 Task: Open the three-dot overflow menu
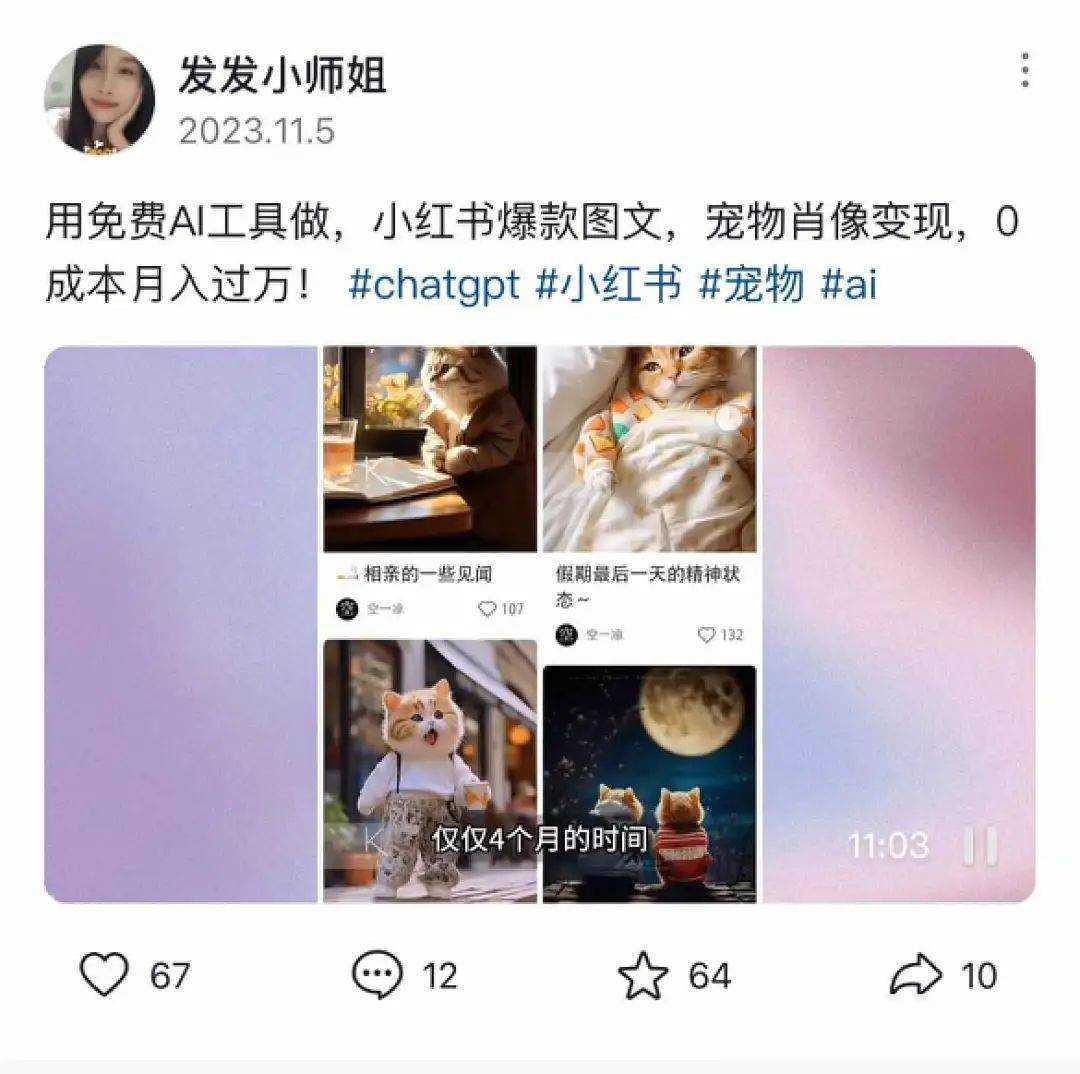tap(1025, 70)
